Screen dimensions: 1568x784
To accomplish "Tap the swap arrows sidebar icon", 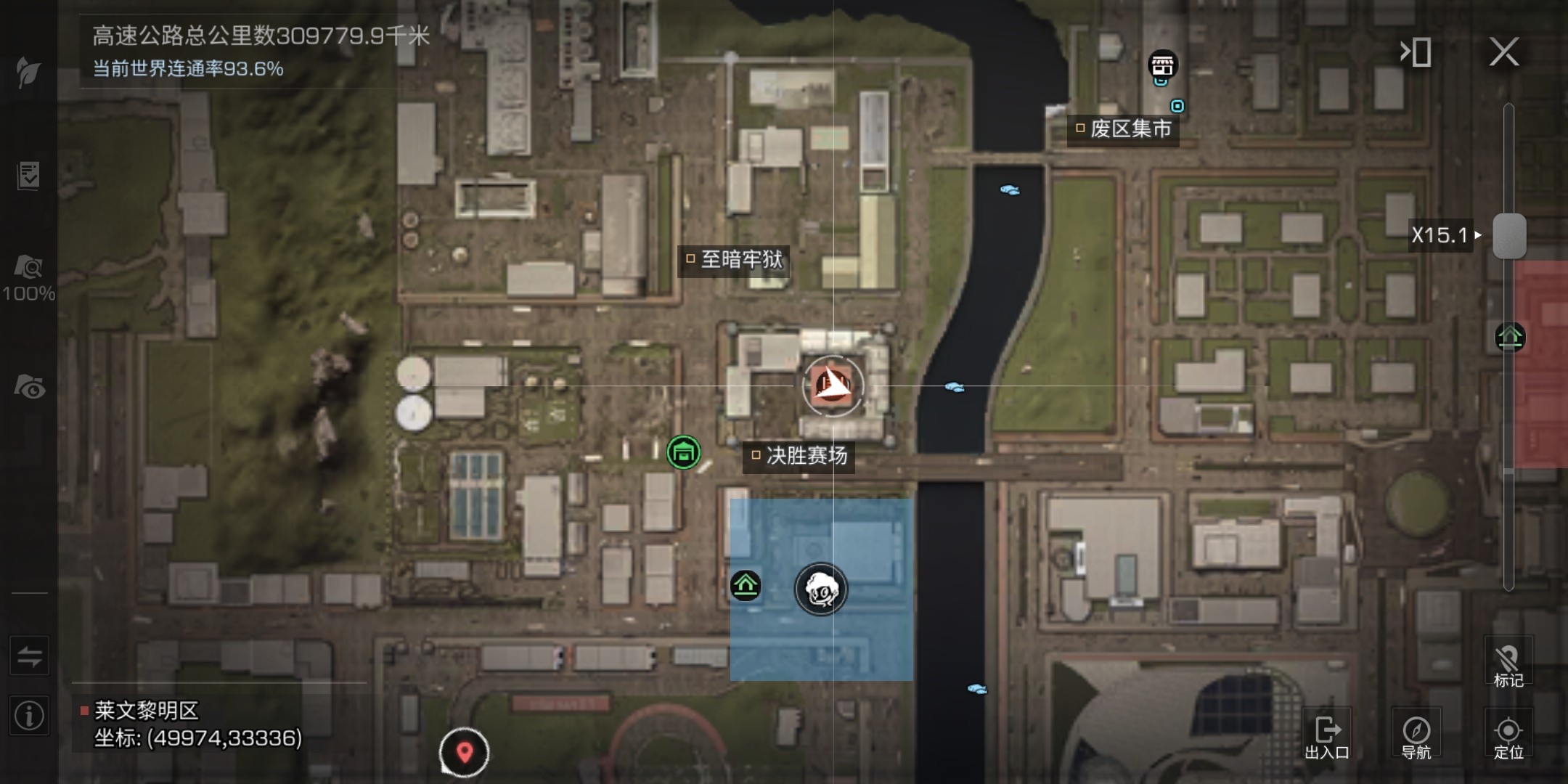I will pos(29,658).
